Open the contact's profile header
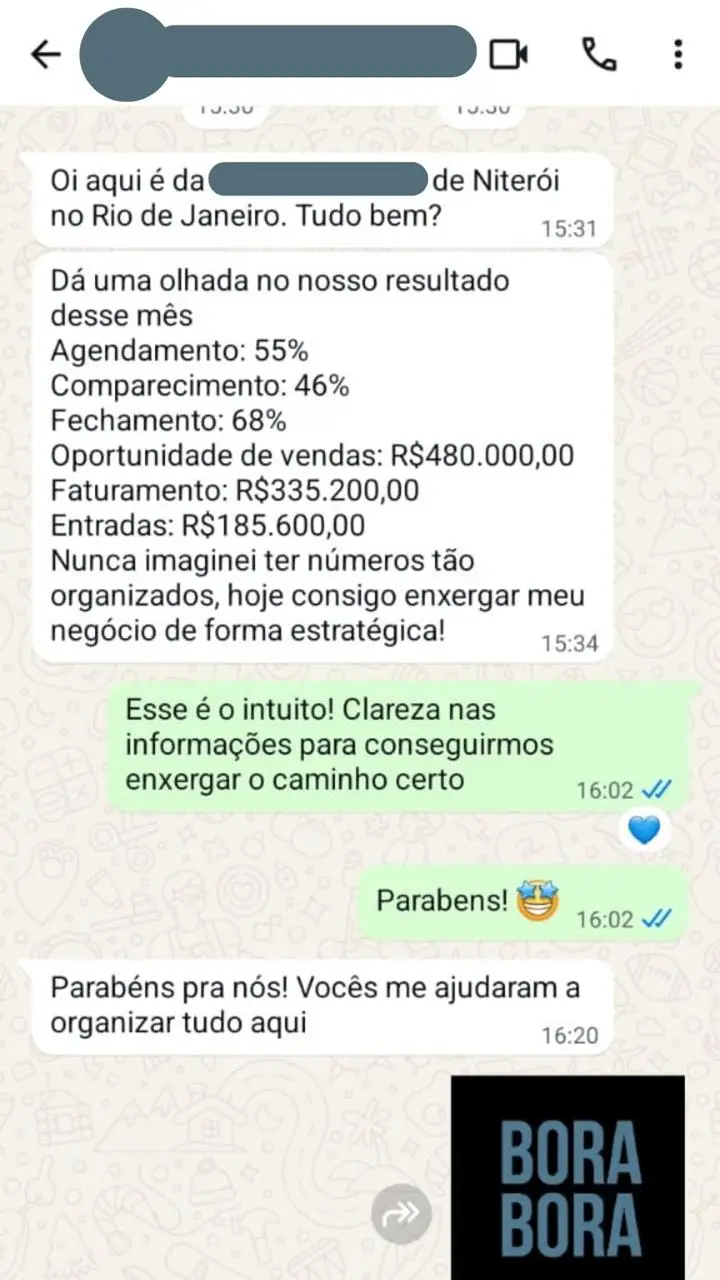Image resolution: width=720 pixels, height=1280 pixels. point(300,52)
